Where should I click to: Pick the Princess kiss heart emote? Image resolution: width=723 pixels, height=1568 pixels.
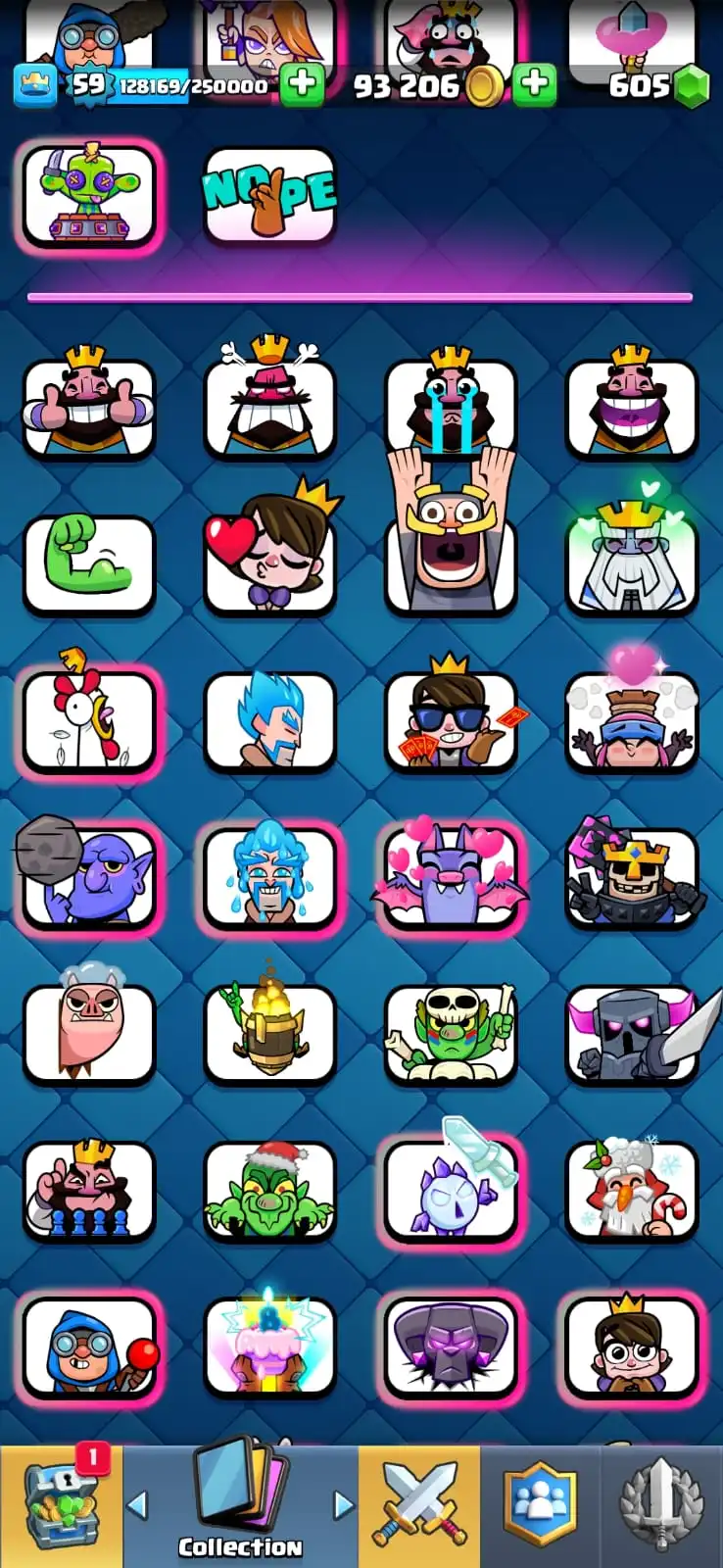(269, 561)
